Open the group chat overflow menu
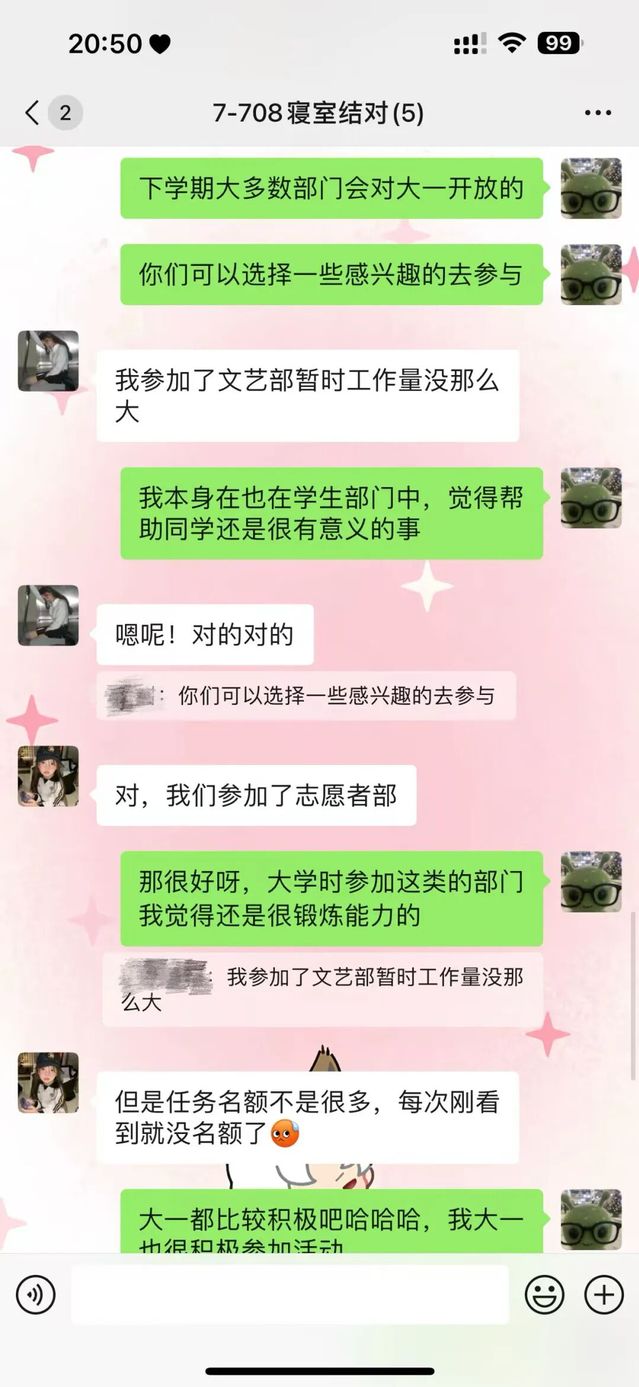Image resolution: width=639 pixels, height=1387 pixels. point(597,113)
